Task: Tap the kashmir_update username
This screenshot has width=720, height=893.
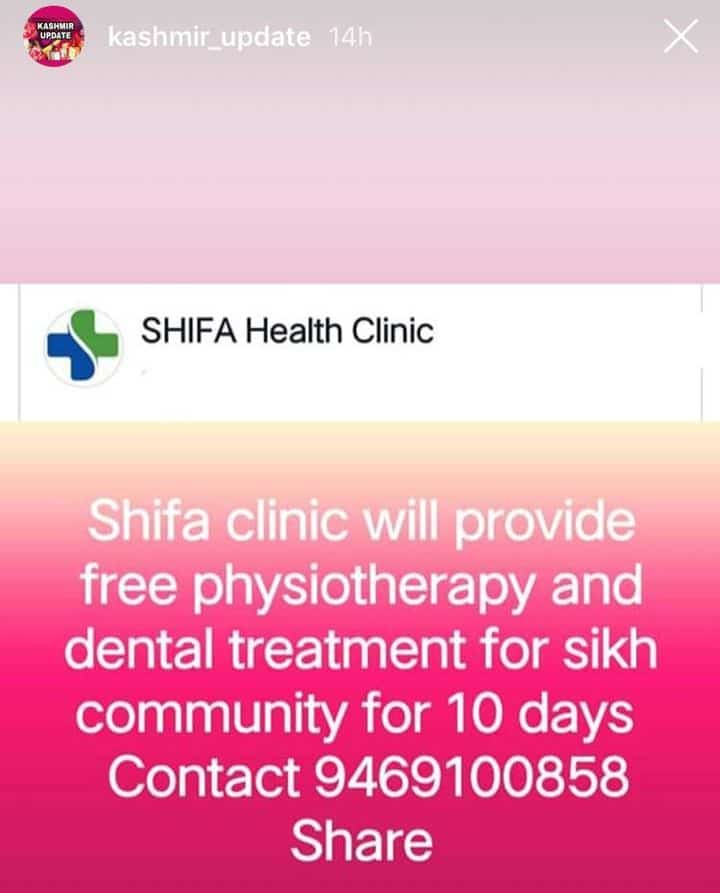Action: (x=208, y=37)
